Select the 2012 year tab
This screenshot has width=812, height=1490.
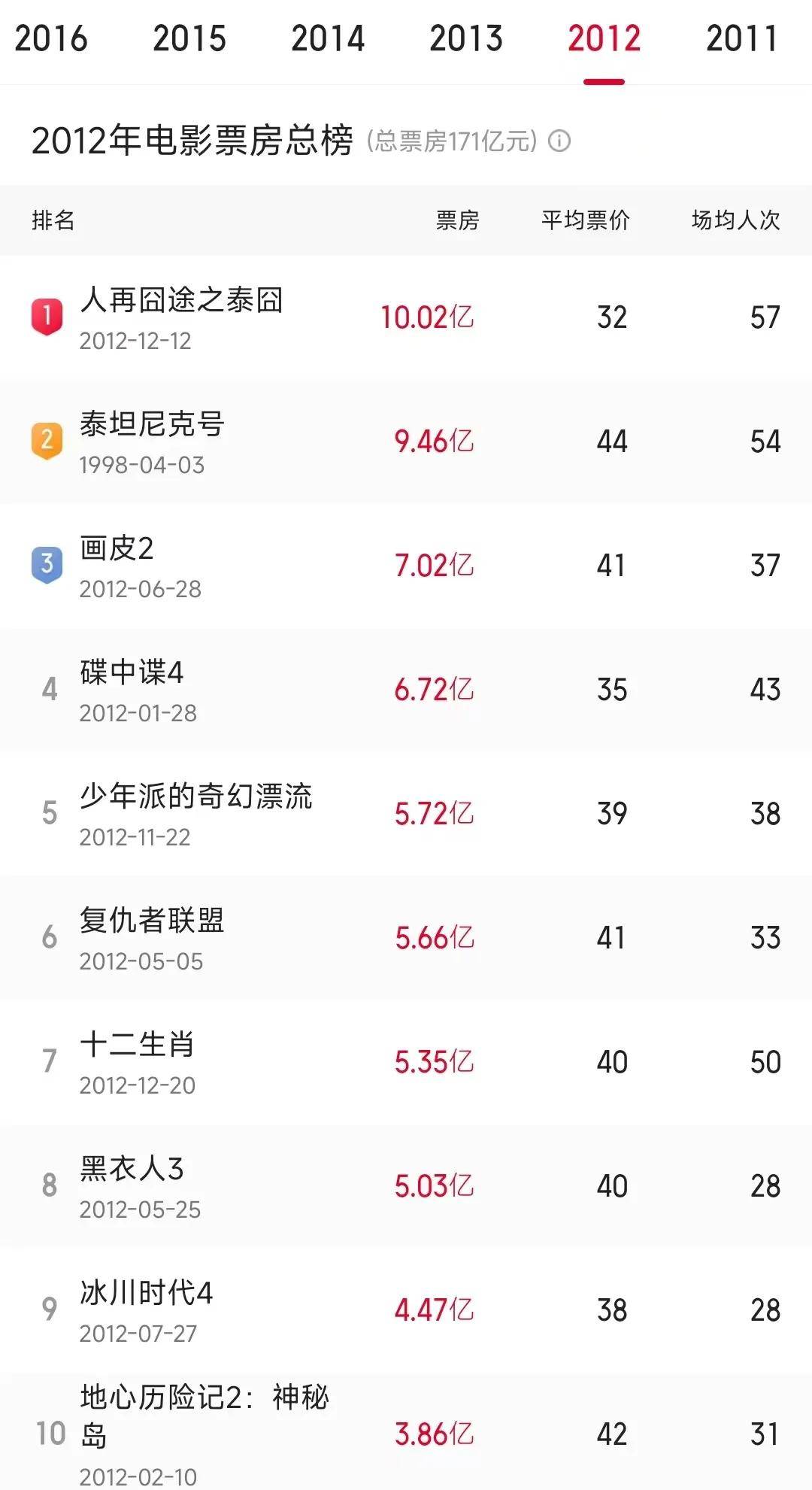point(604,39)
